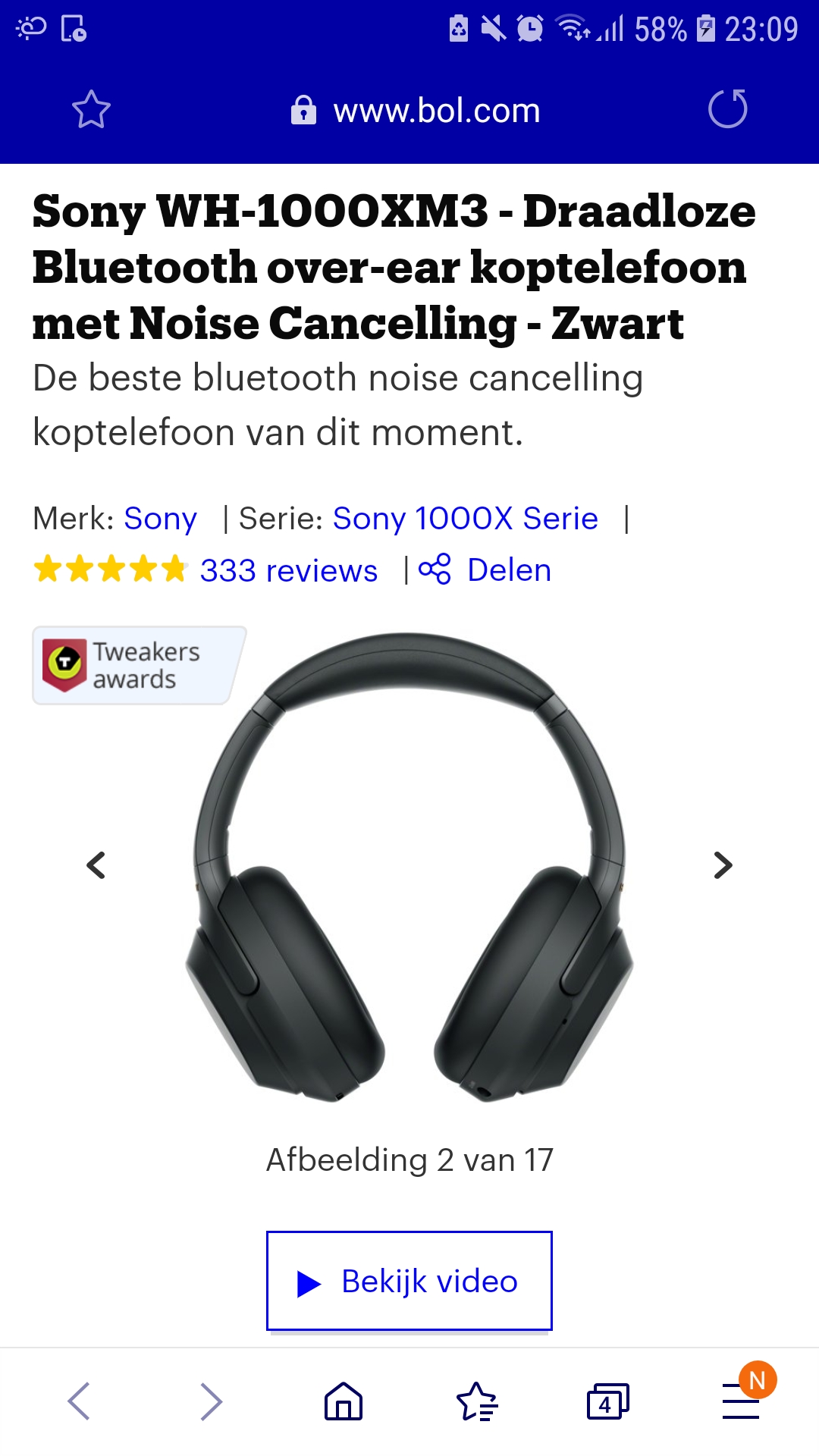The height and width of the screenshot is (1456, 819).
Task: Go back in browser history
Action: pyautogui.click(x=79, y=1401)
